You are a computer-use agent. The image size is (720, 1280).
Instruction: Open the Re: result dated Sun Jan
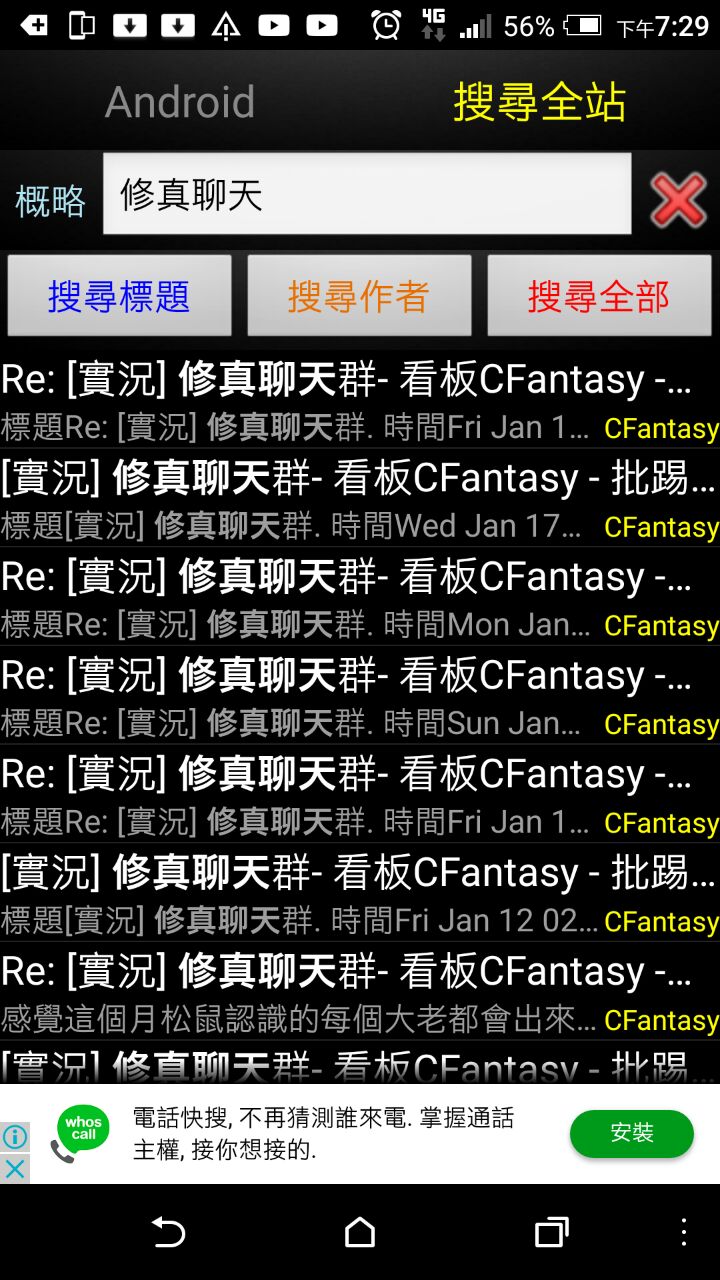click(x=359, y=697)
